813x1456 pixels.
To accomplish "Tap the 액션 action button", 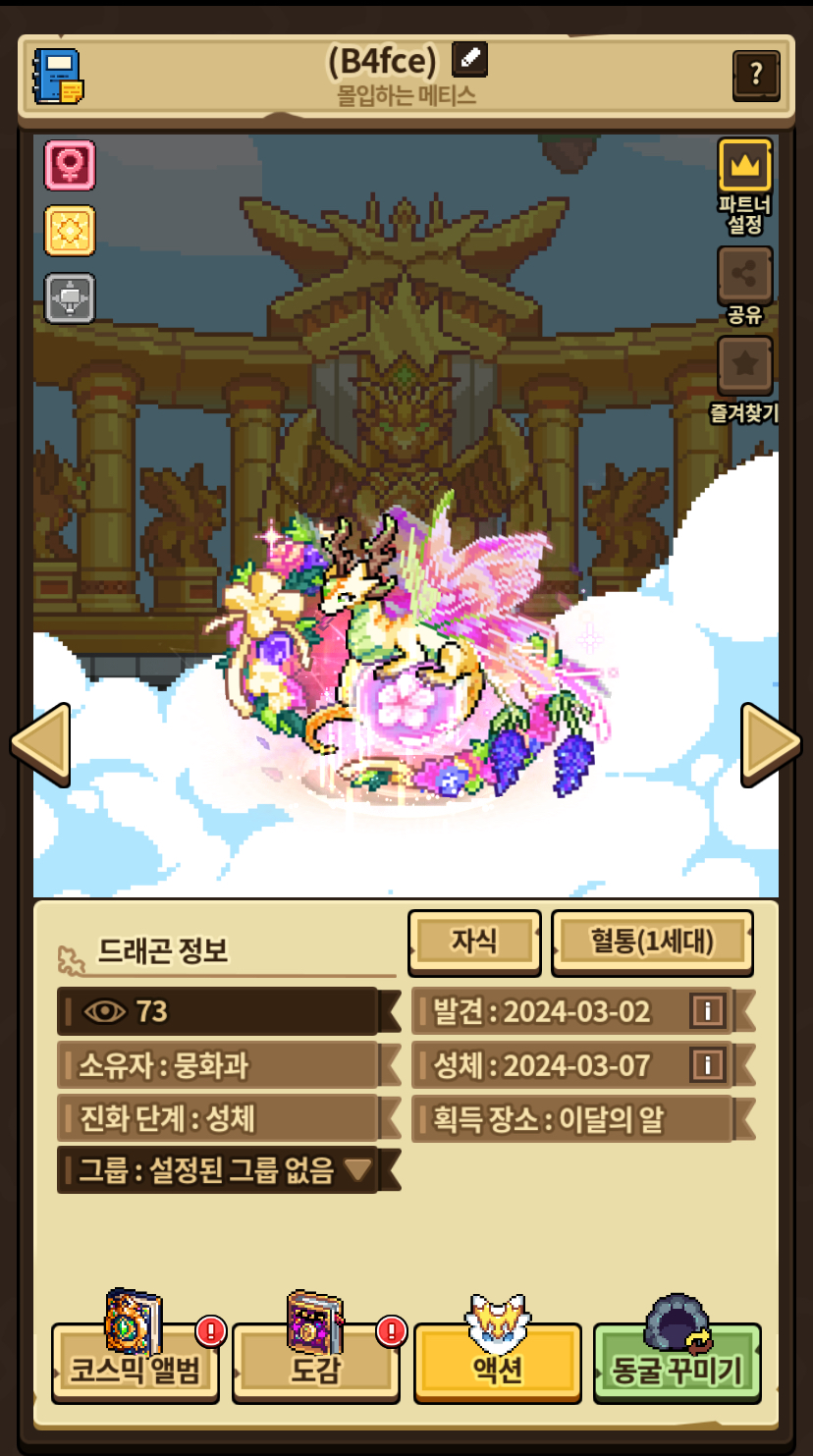I will click(498, 1367).
